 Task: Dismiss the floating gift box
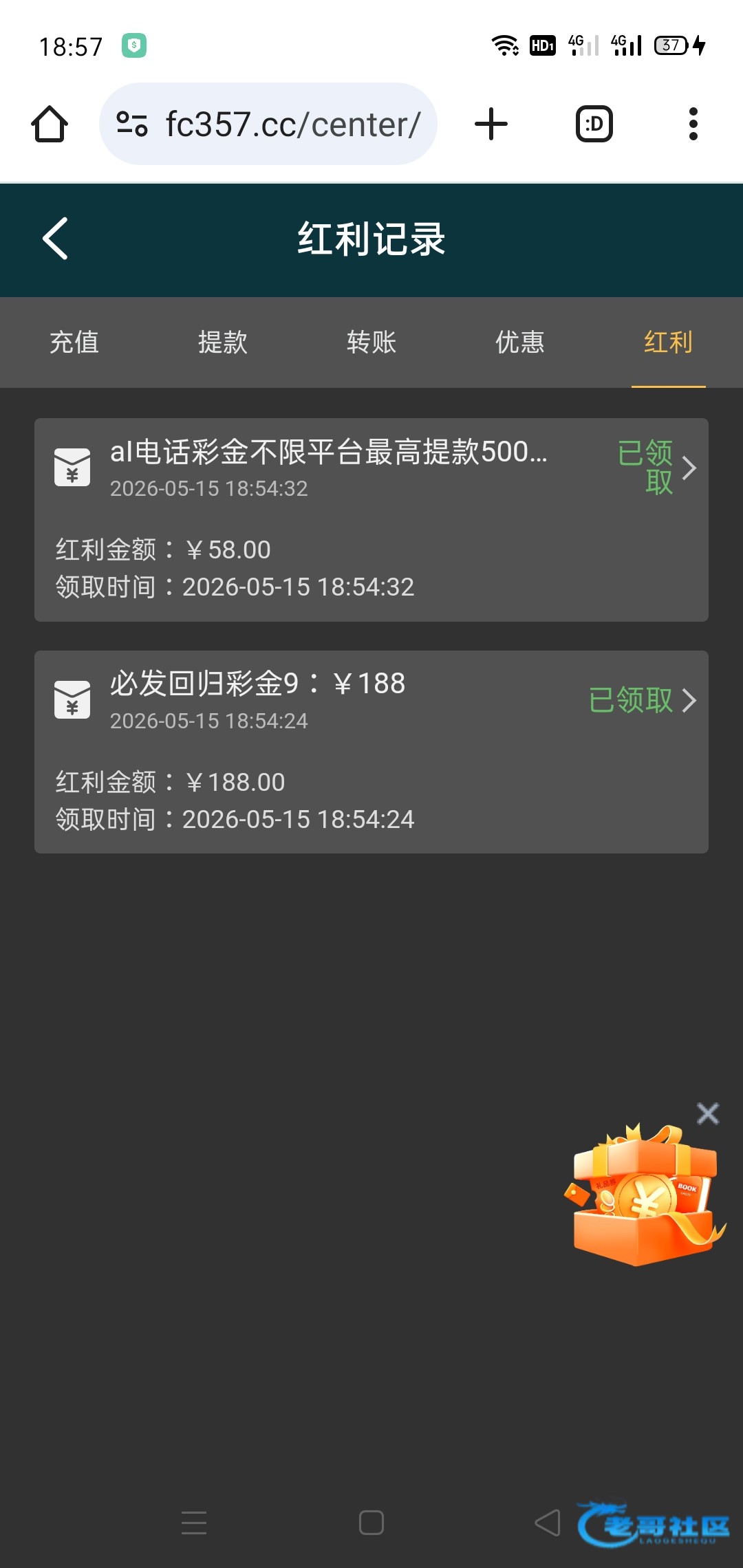(708, 1113)
